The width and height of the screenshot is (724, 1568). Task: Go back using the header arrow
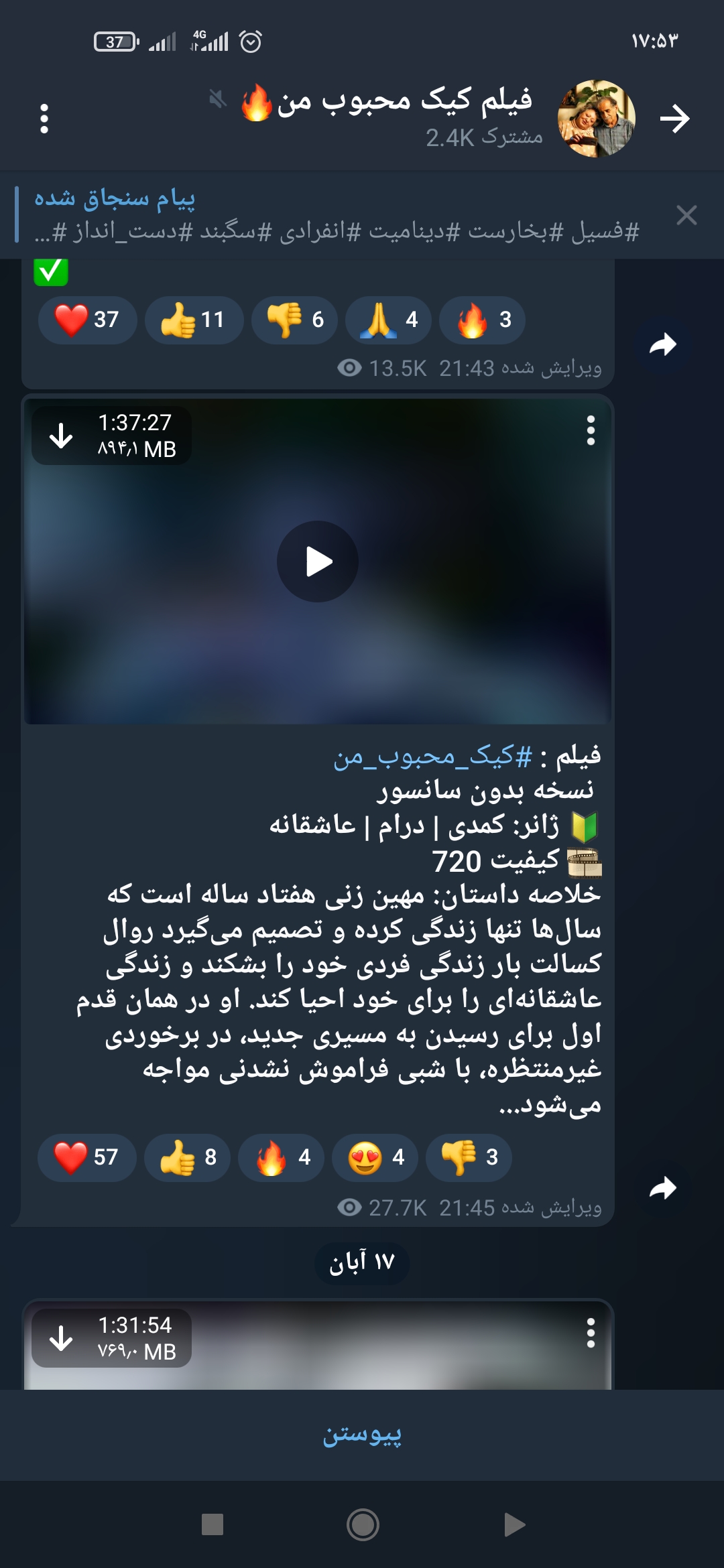click(x=674, y=119)
